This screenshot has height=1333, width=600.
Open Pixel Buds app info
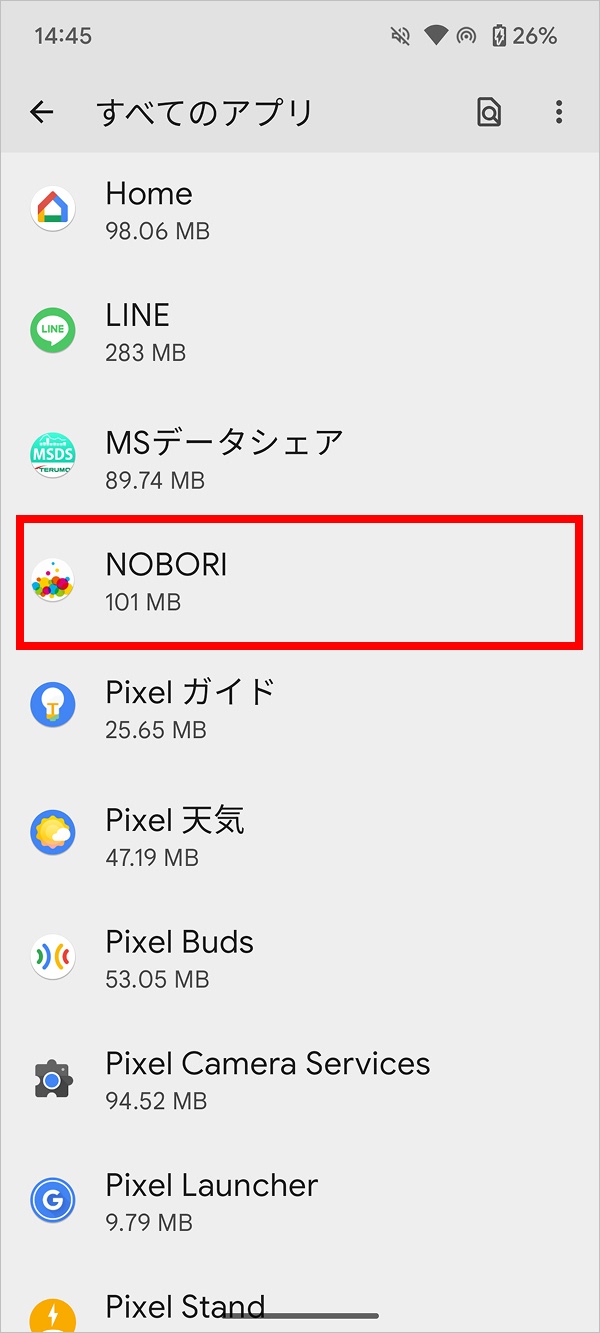click(x=300, y=958)
